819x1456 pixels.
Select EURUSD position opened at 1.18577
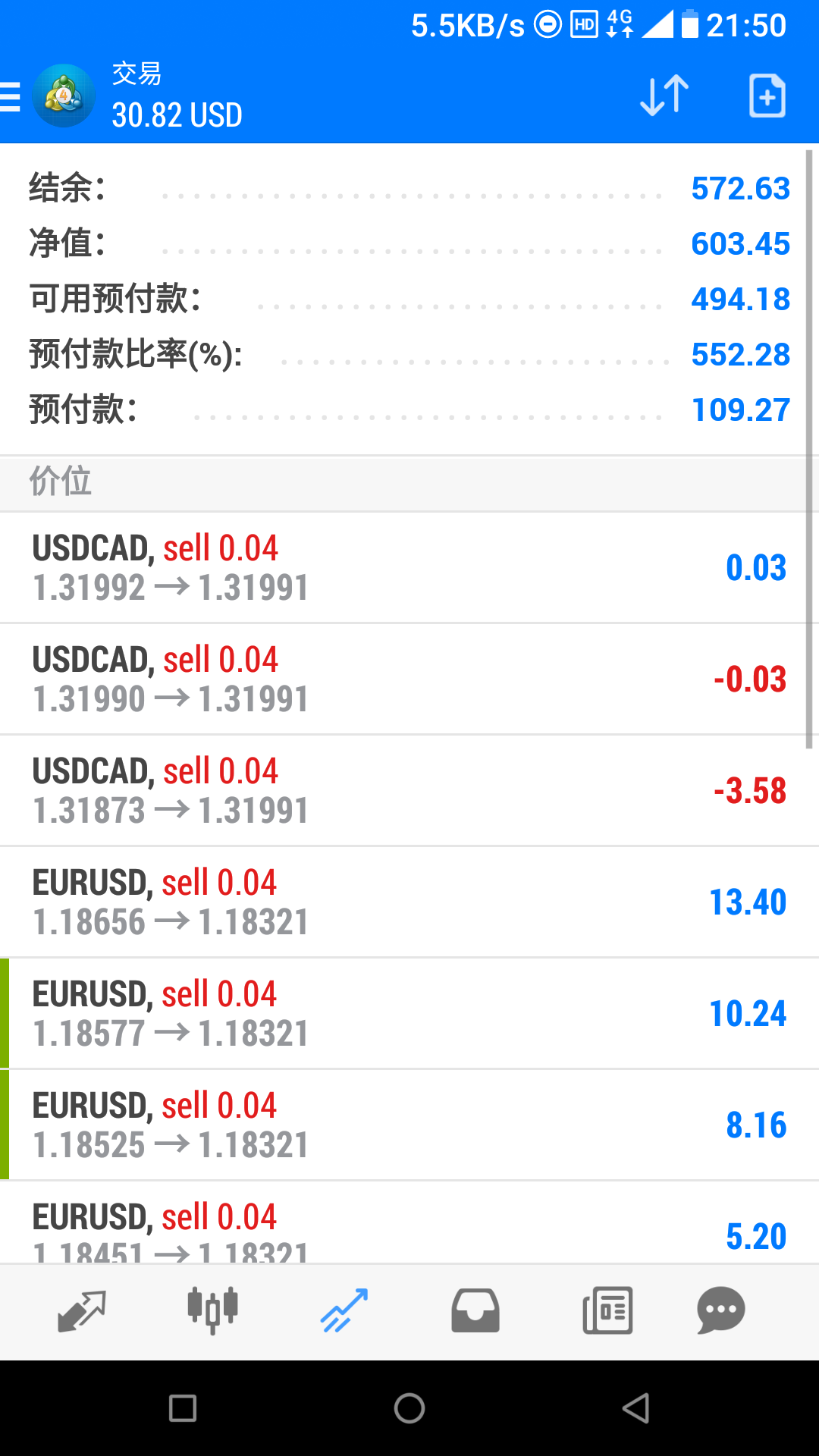pos(409,1014)
